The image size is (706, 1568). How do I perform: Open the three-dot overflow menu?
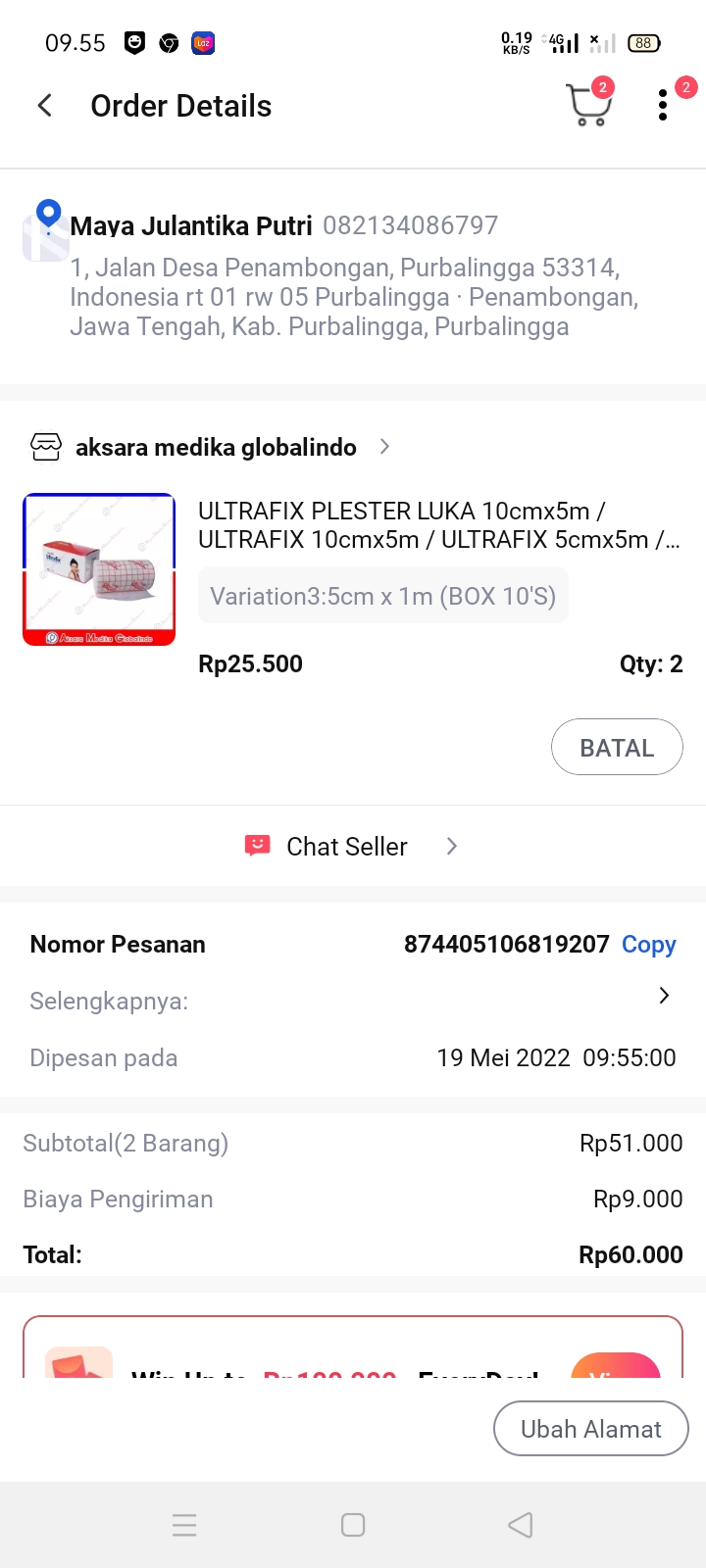point(663,105)
